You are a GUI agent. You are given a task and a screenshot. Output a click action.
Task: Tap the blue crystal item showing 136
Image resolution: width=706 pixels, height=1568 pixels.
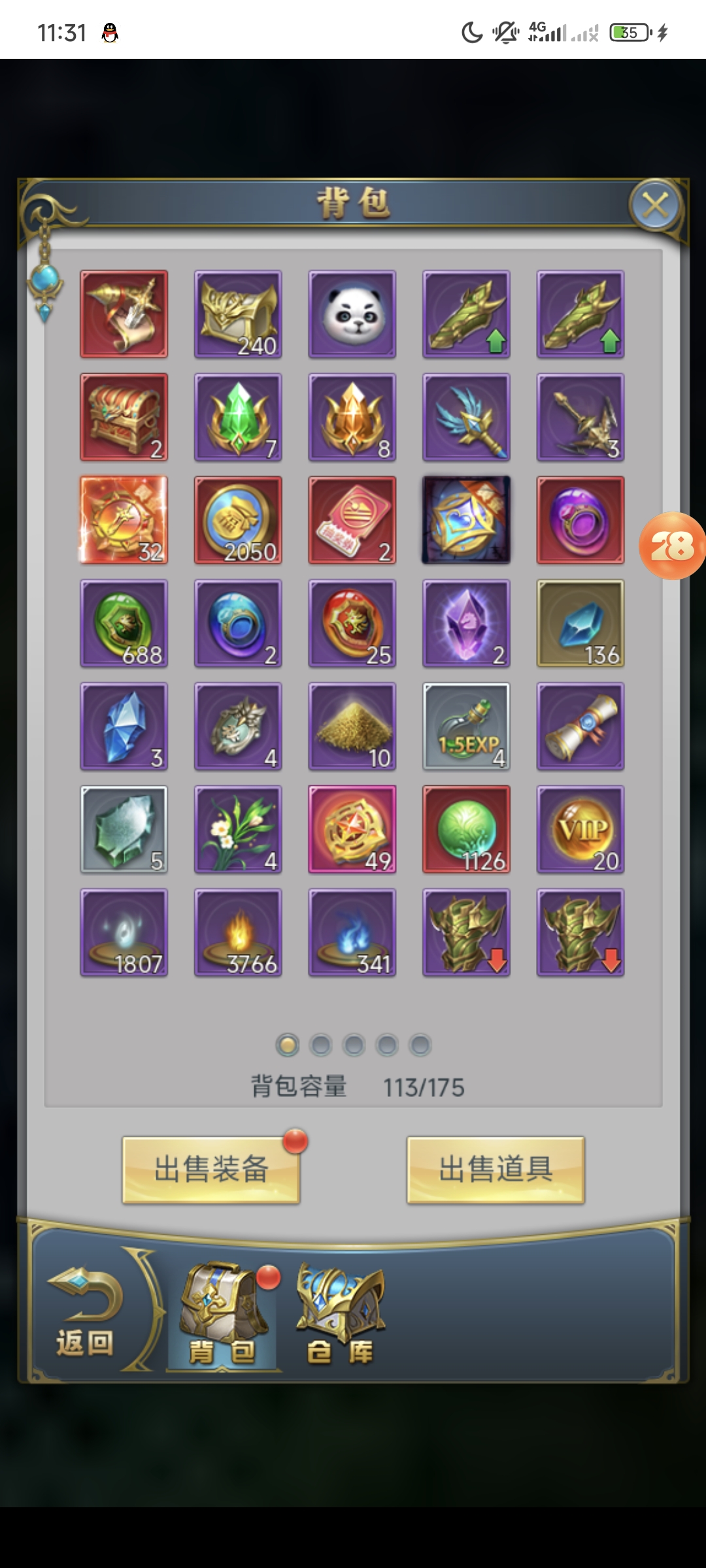coord(580,623)
